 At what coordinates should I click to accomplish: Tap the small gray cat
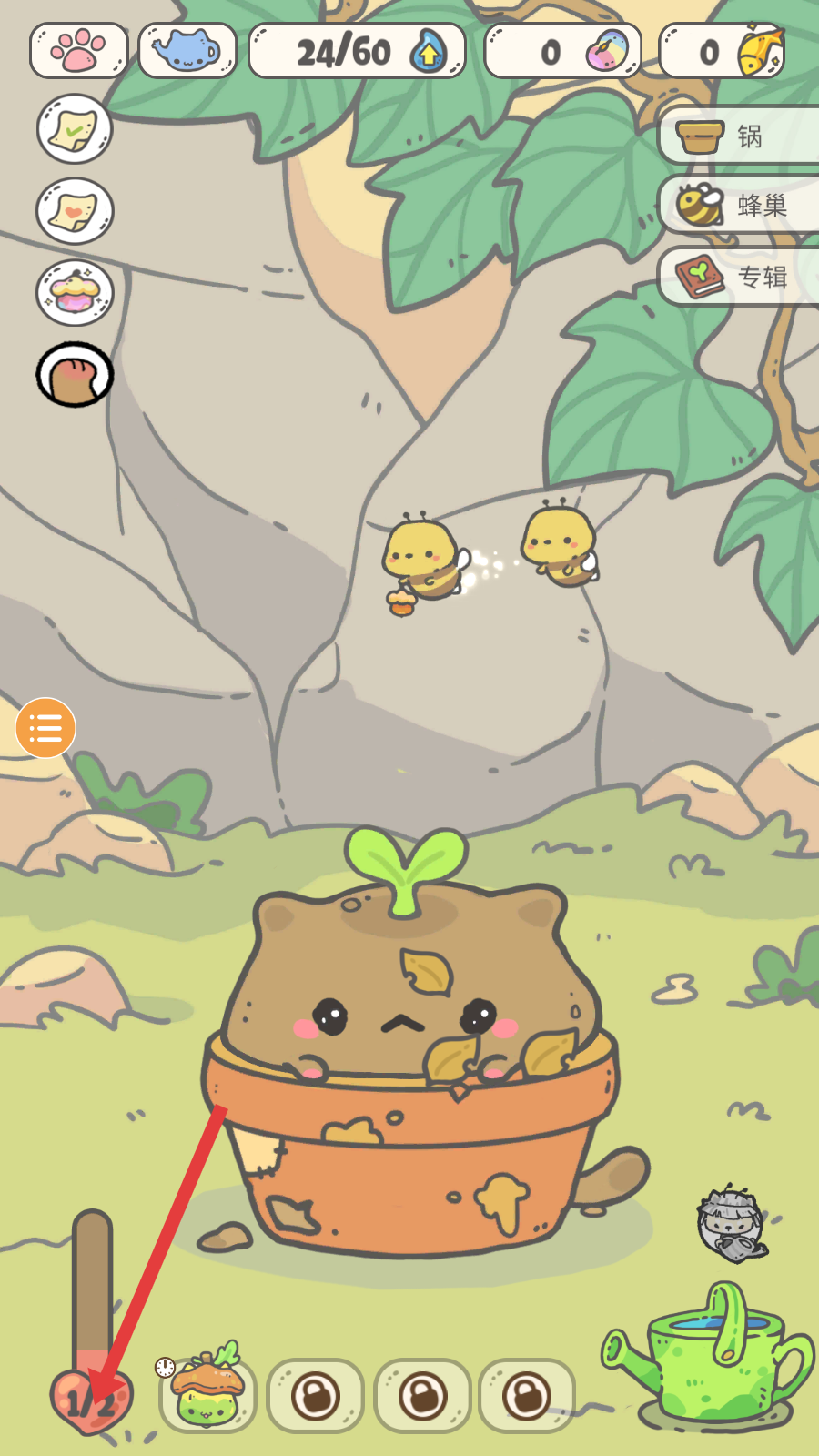coord(731,1224)
